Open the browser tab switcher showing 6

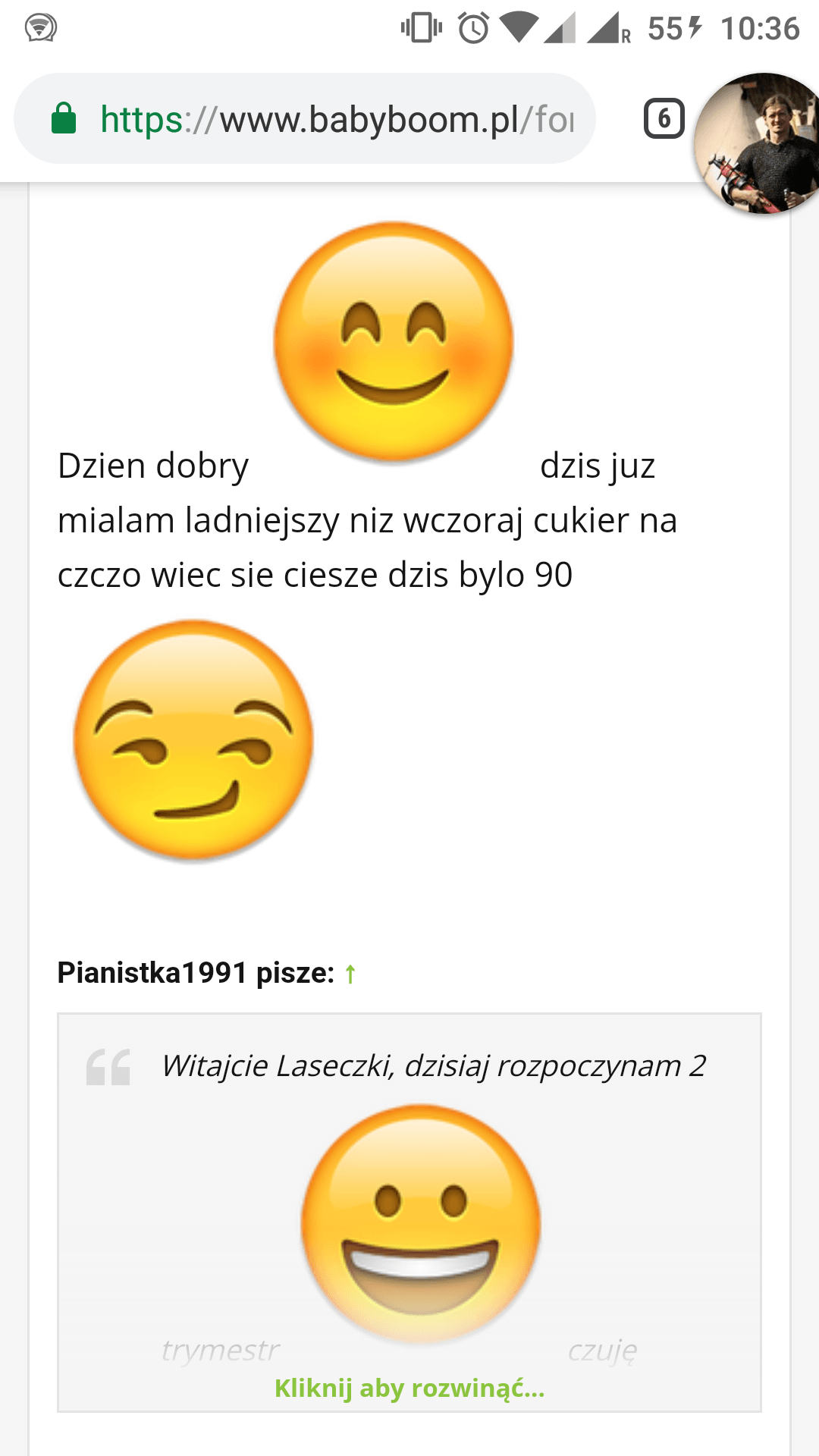(664, 118)
